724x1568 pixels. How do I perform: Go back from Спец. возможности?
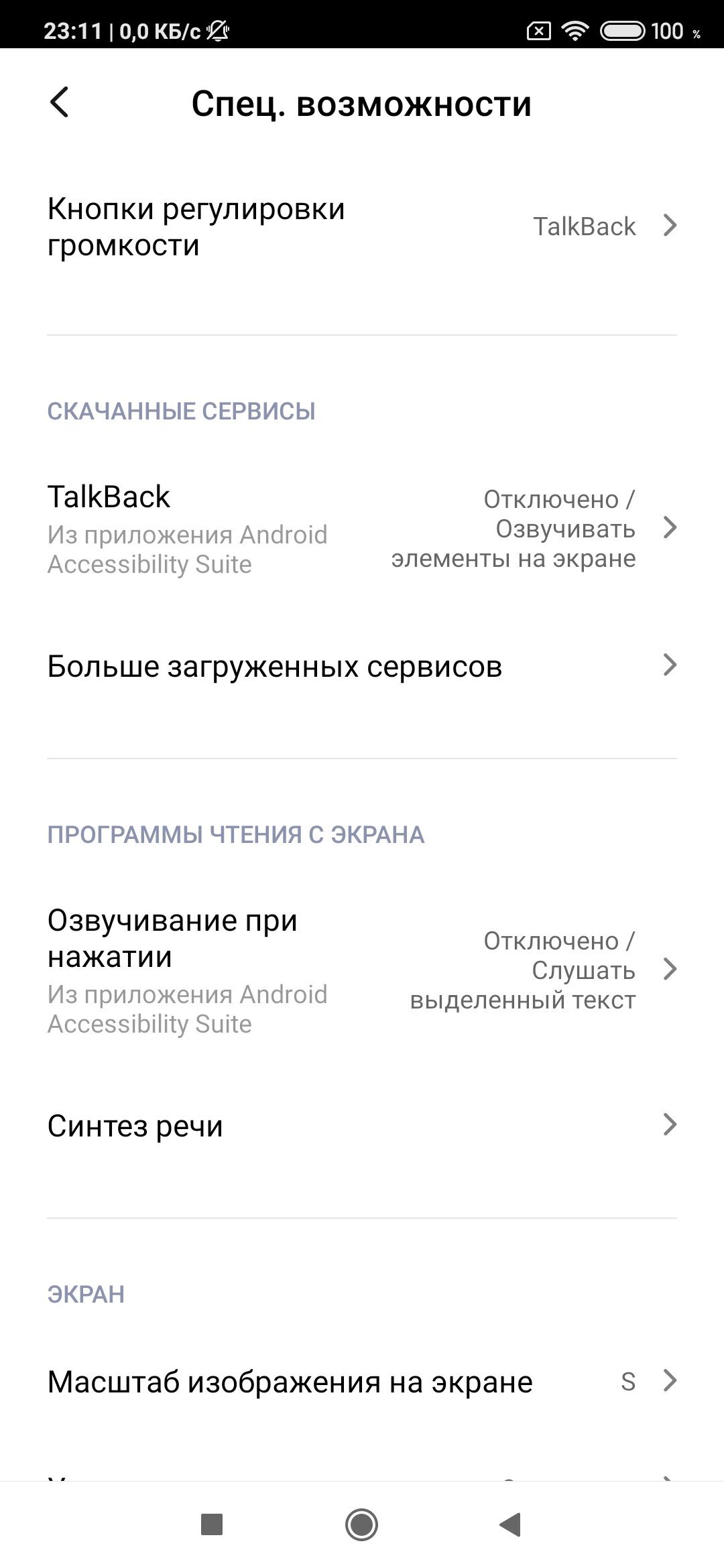59,103
